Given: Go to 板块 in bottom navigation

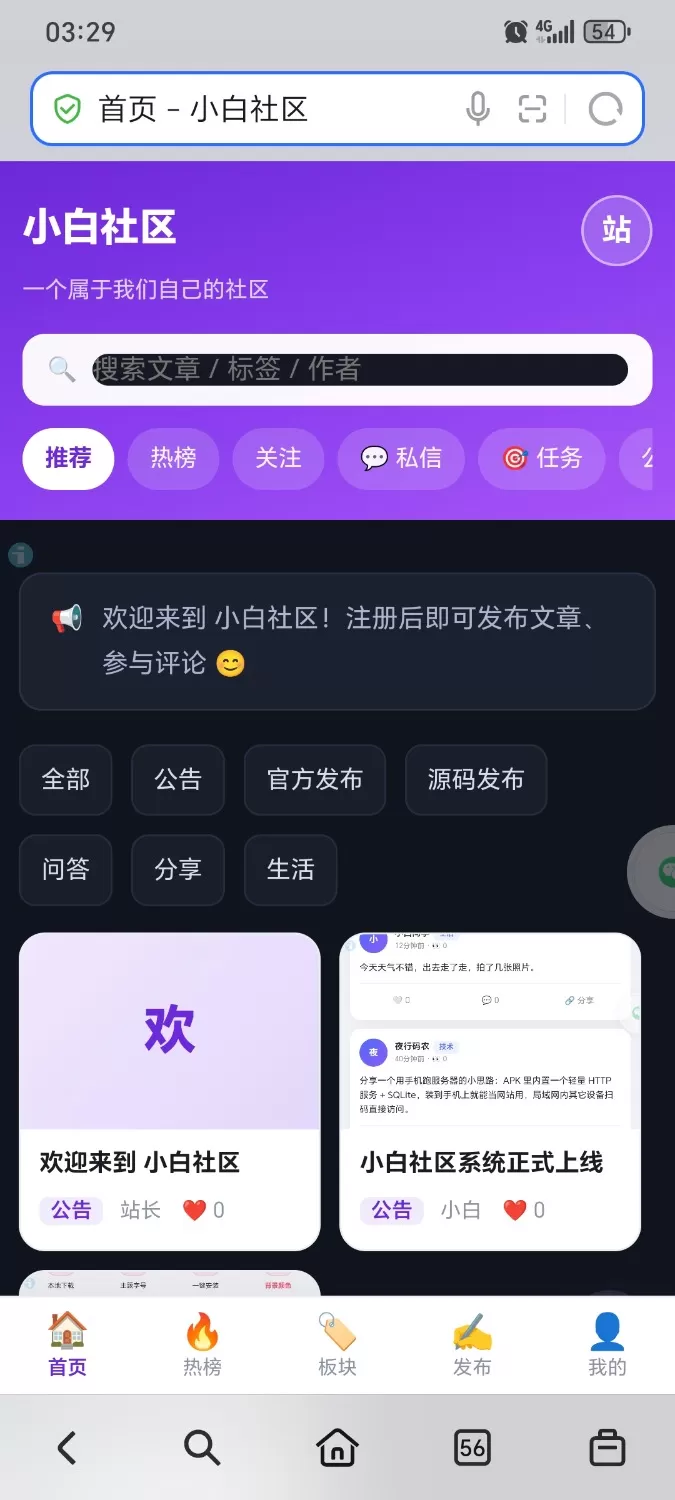Looking at the screenshot, I should [337, 1346].
